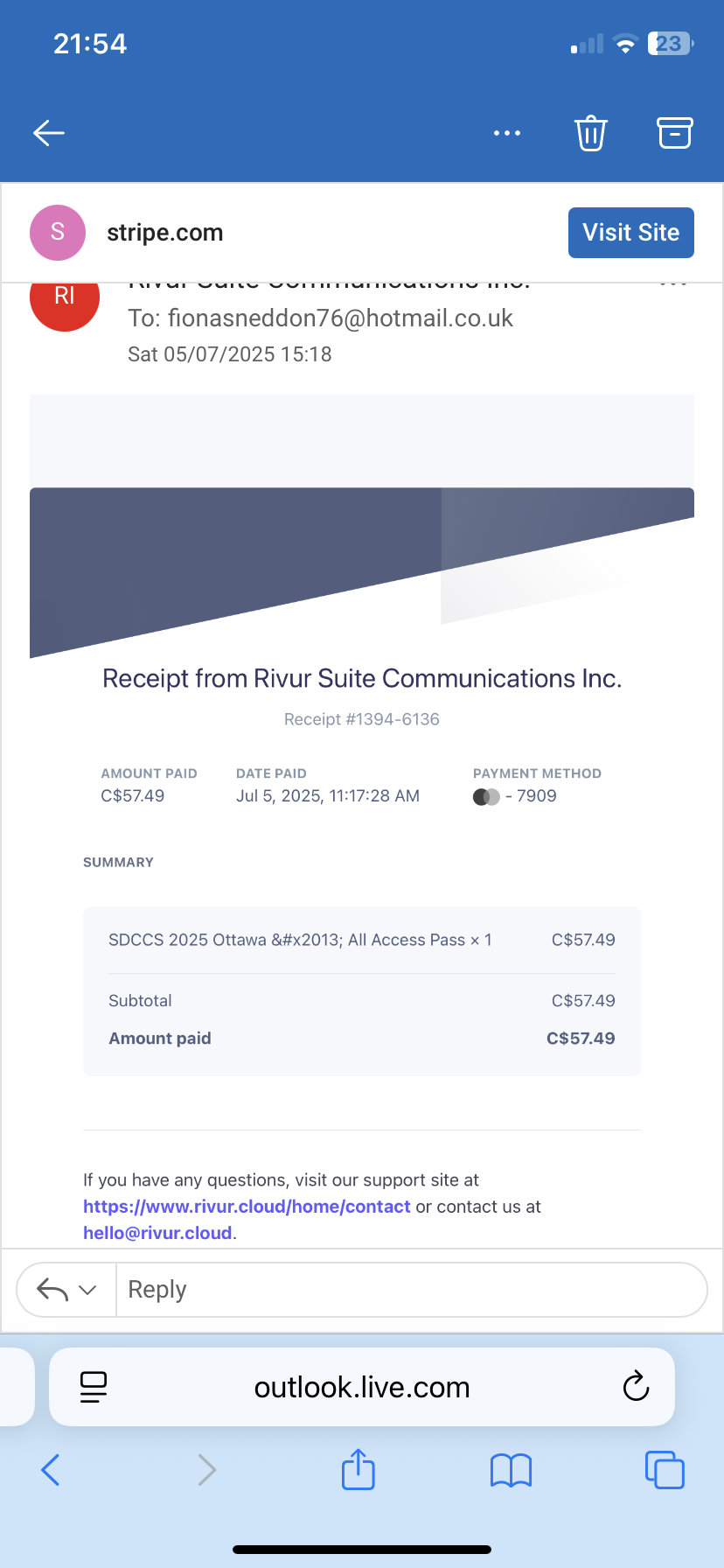The width and height of the screenshot is (724, 1568).
Task: Tap the outlook.live.com address bar
Action: (362, 1387)
